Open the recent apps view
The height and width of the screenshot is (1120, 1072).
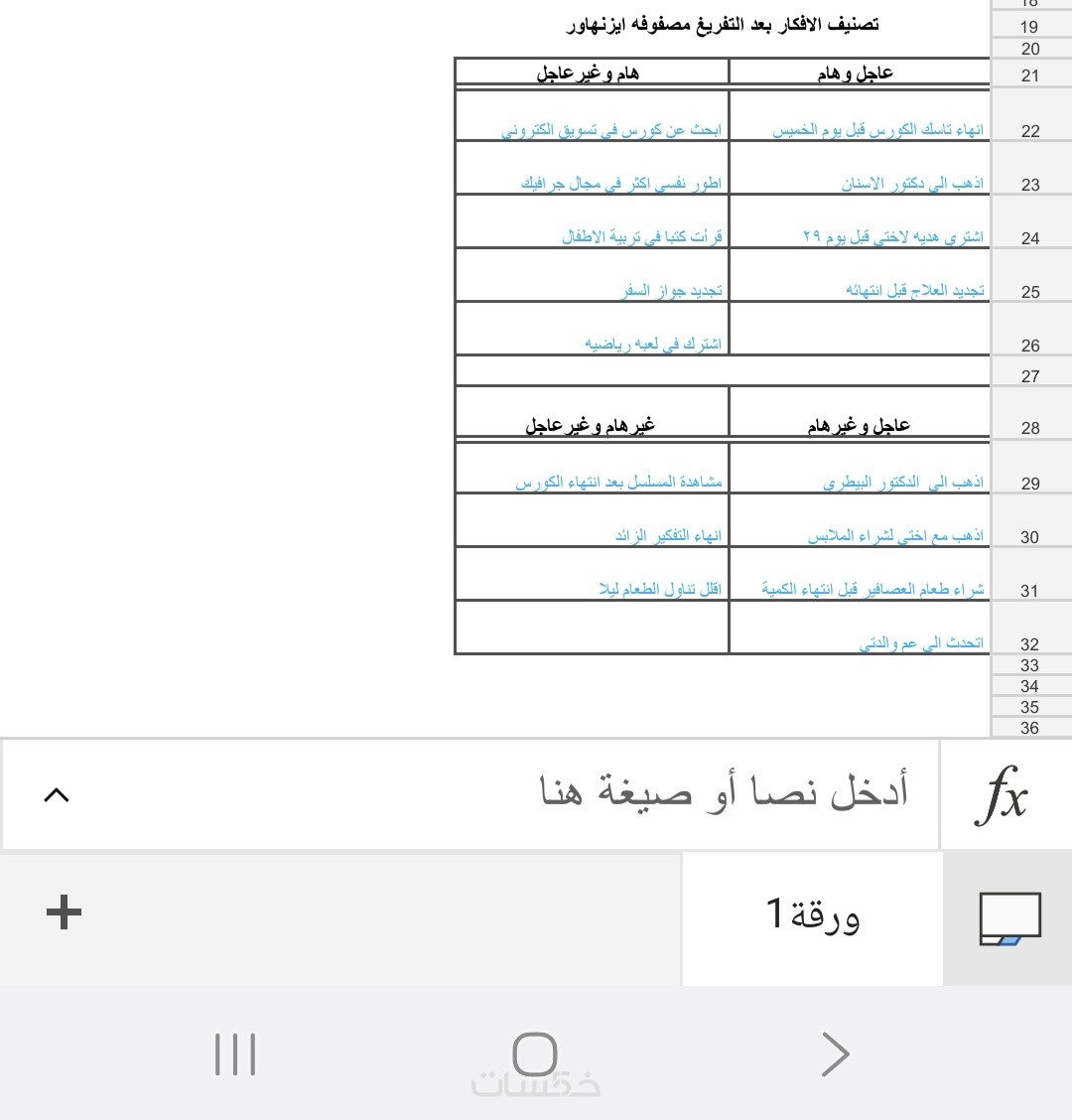[x=235, y=1054]
